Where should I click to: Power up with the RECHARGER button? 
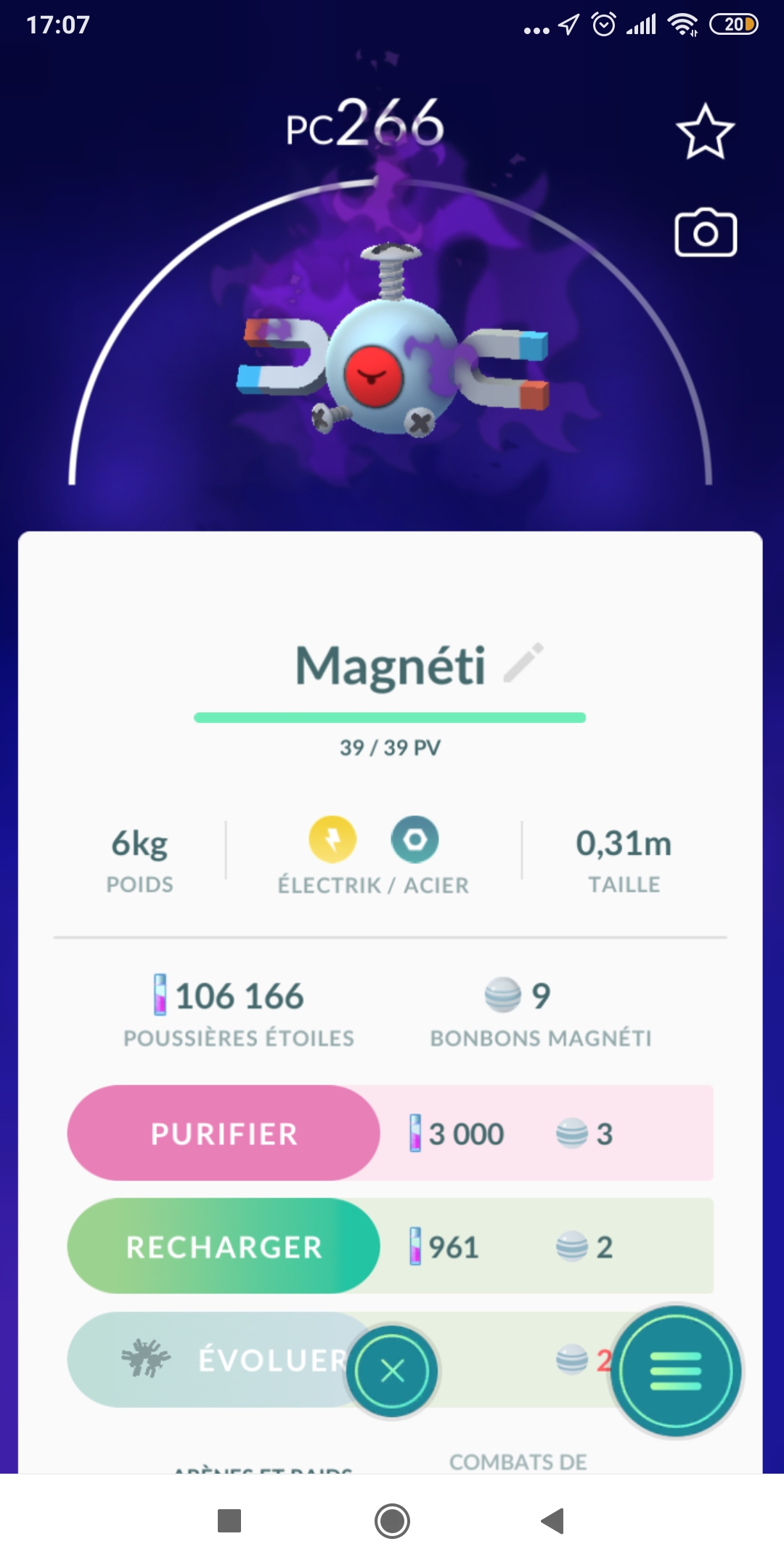[224, 1246]
